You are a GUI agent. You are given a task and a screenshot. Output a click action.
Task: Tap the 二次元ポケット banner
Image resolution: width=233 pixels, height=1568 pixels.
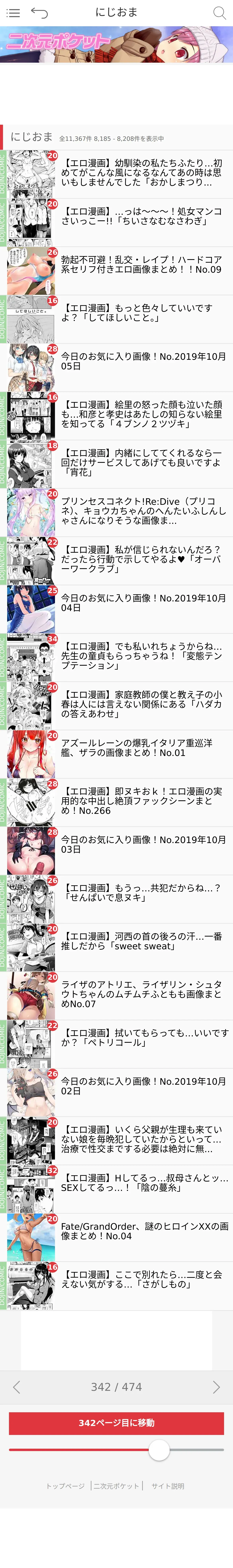[116, 44]
